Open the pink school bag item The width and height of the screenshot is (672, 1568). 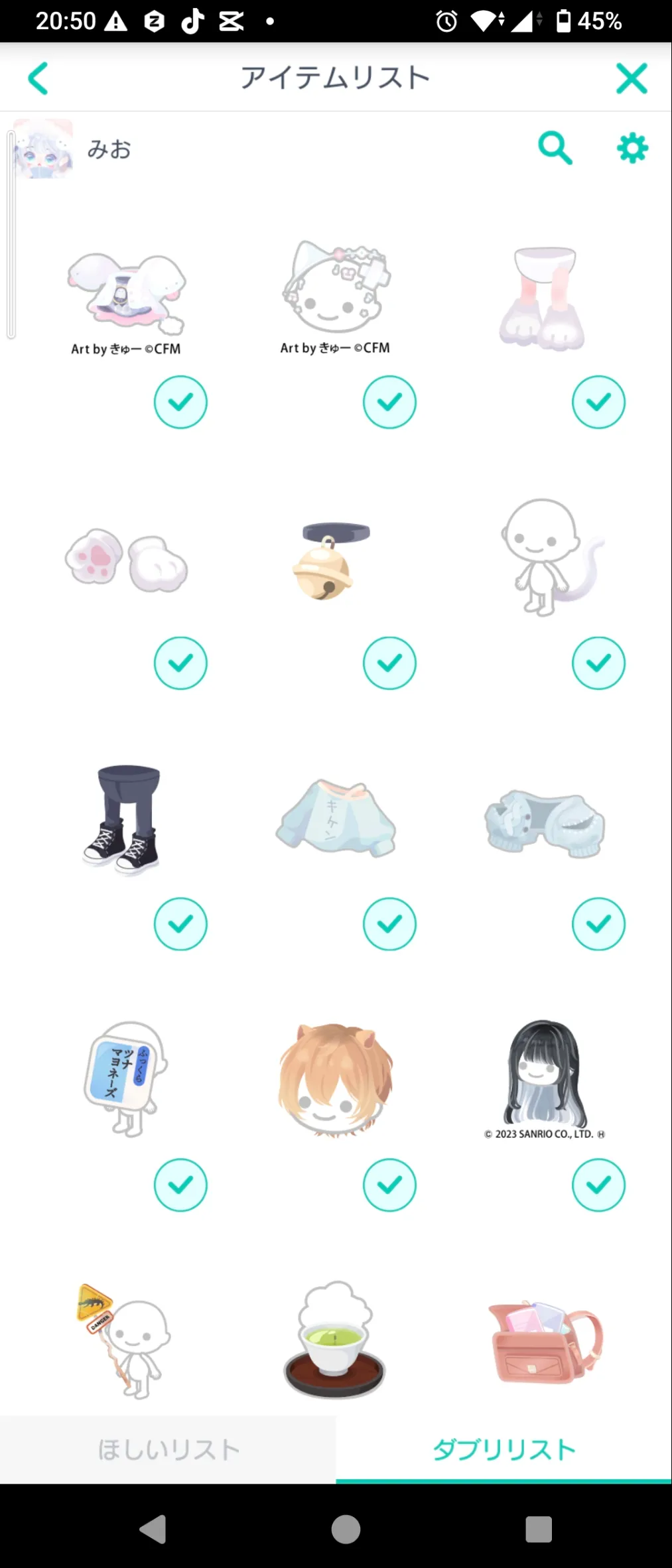click(545, 1341)
